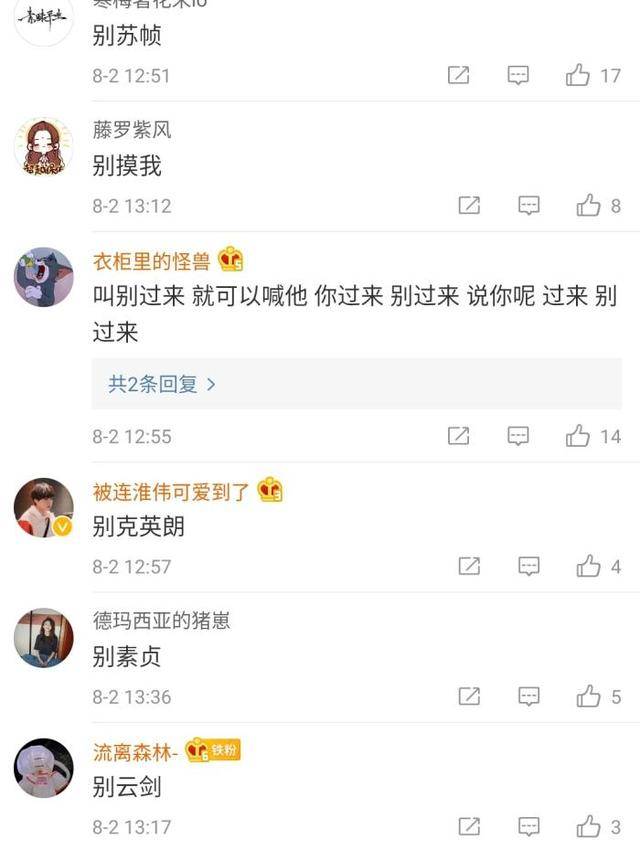
Task: Reply to the comment 别云剑
Action: point(529,827)
